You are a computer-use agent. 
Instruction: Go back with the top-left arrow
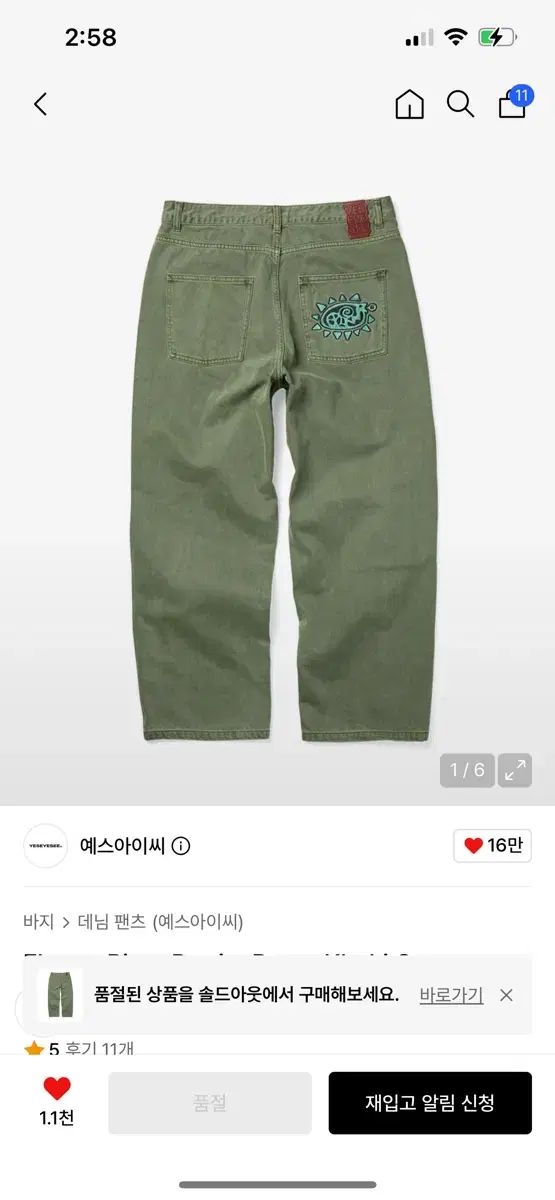click(40, 104)
